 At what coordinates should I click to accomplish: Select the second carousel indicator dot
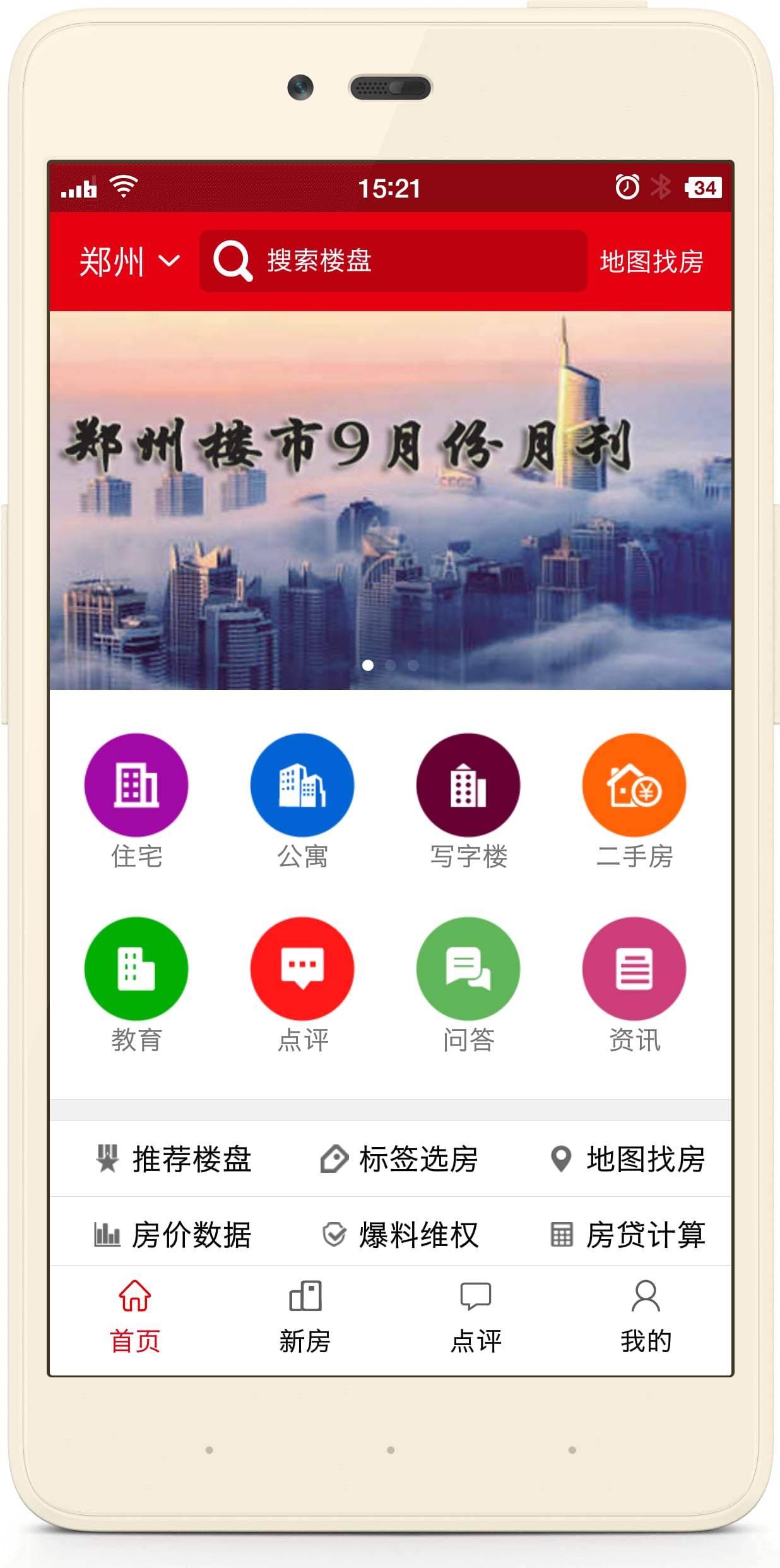(390, 665)
